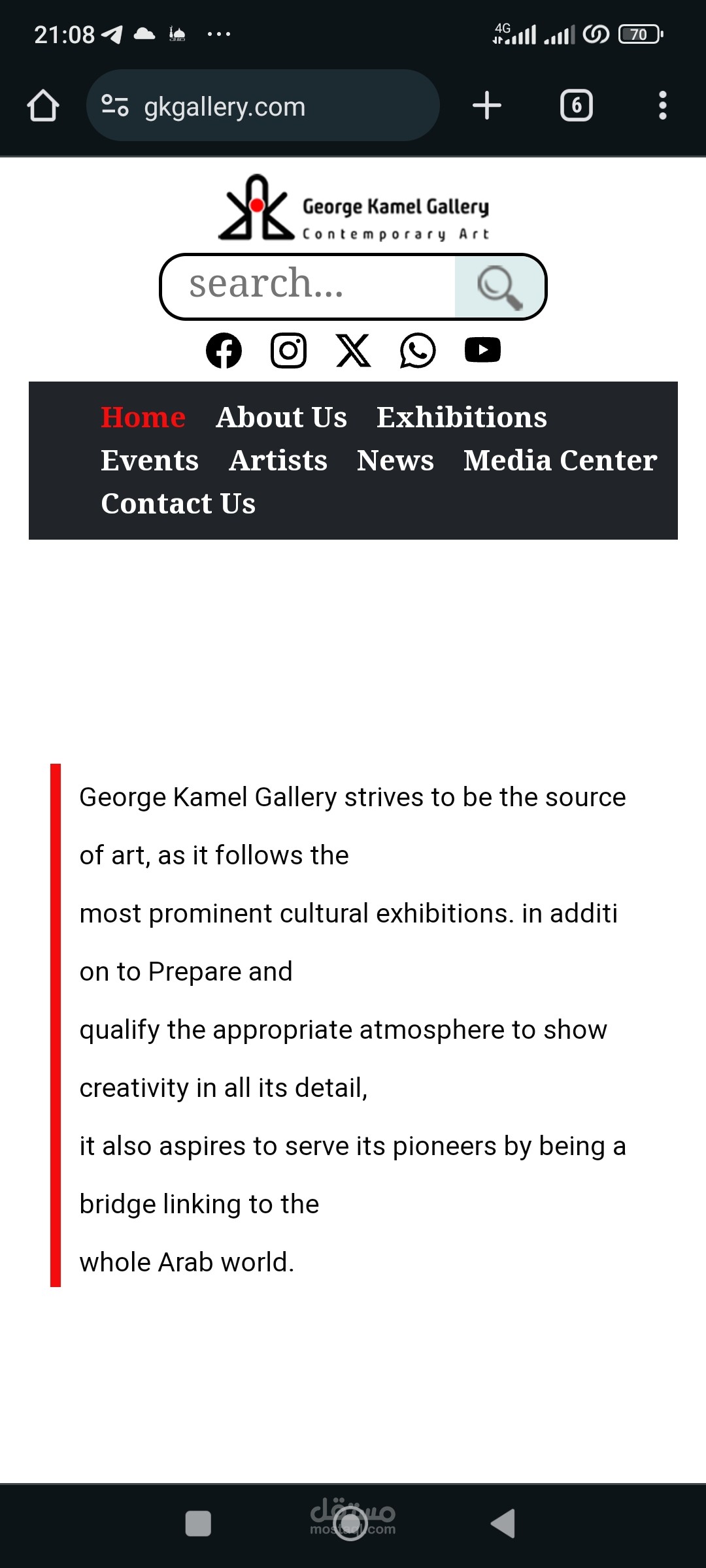Tap the site search field
This screenshot has width=706, height=1568.
click(x=309, y=286)
